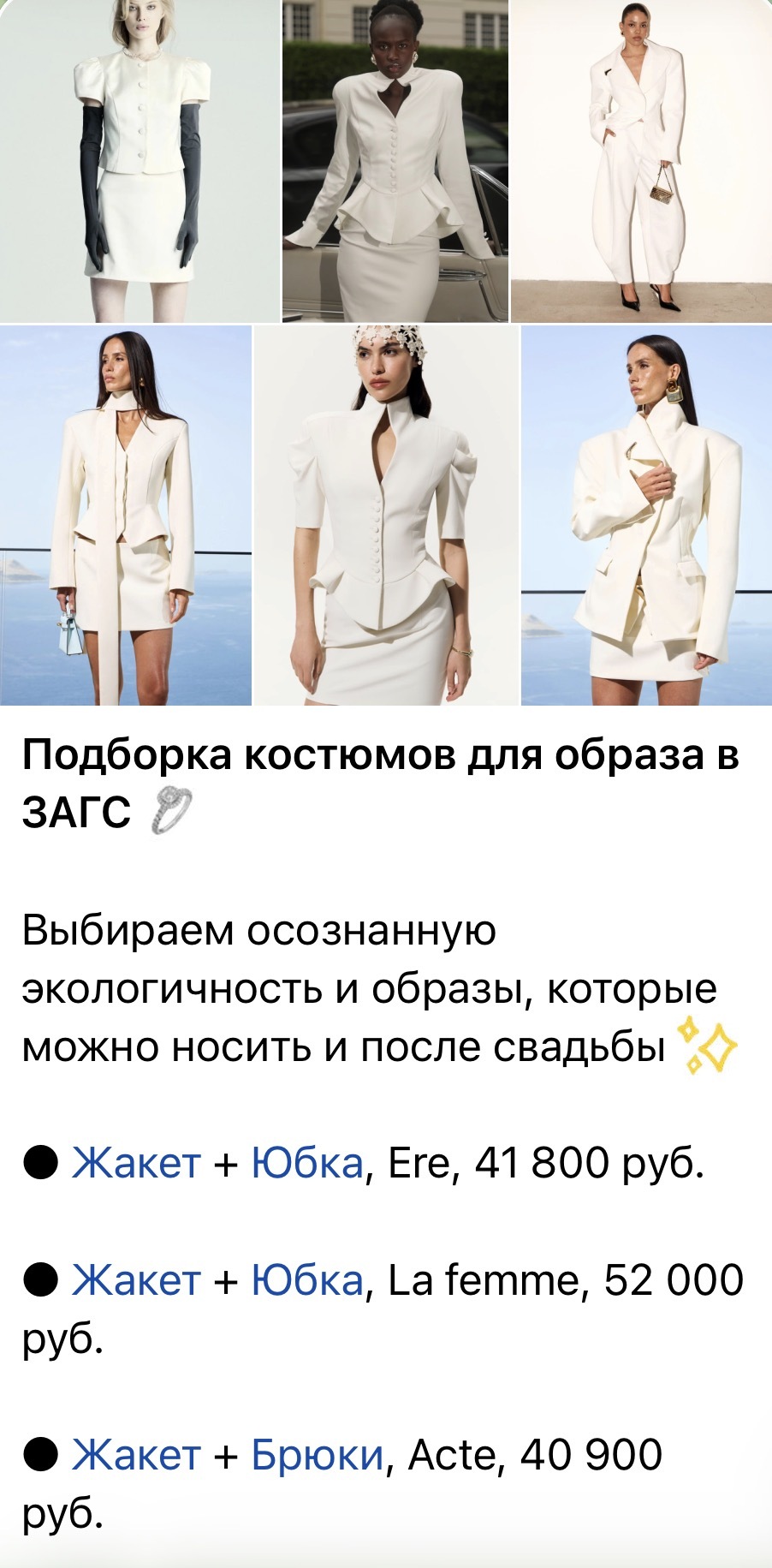This screenshot has height=1568, width=772.
Task: Open the Юбка link for Ere
Action: tap(306, 1163)
